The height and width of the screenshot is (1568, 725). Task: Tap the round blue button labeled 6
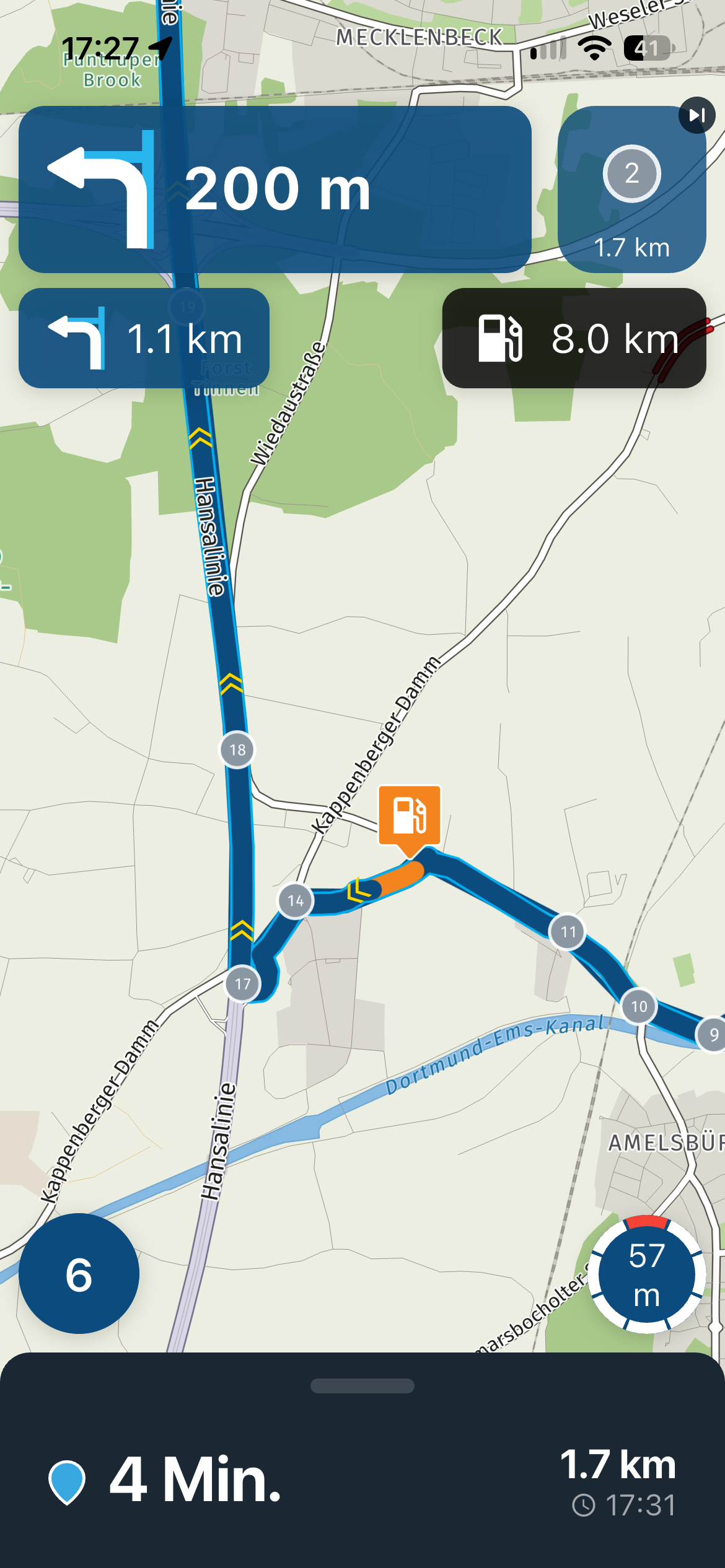click(79, 1274)
